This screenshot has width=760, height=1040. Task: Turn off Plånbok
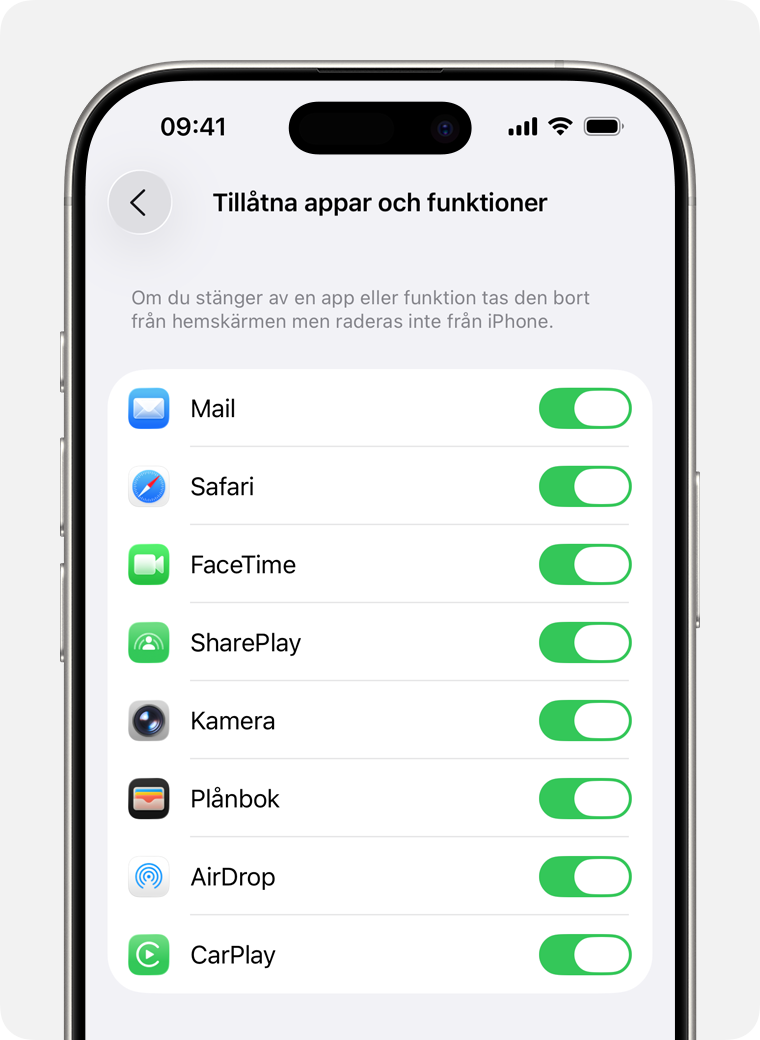[584, 798]
